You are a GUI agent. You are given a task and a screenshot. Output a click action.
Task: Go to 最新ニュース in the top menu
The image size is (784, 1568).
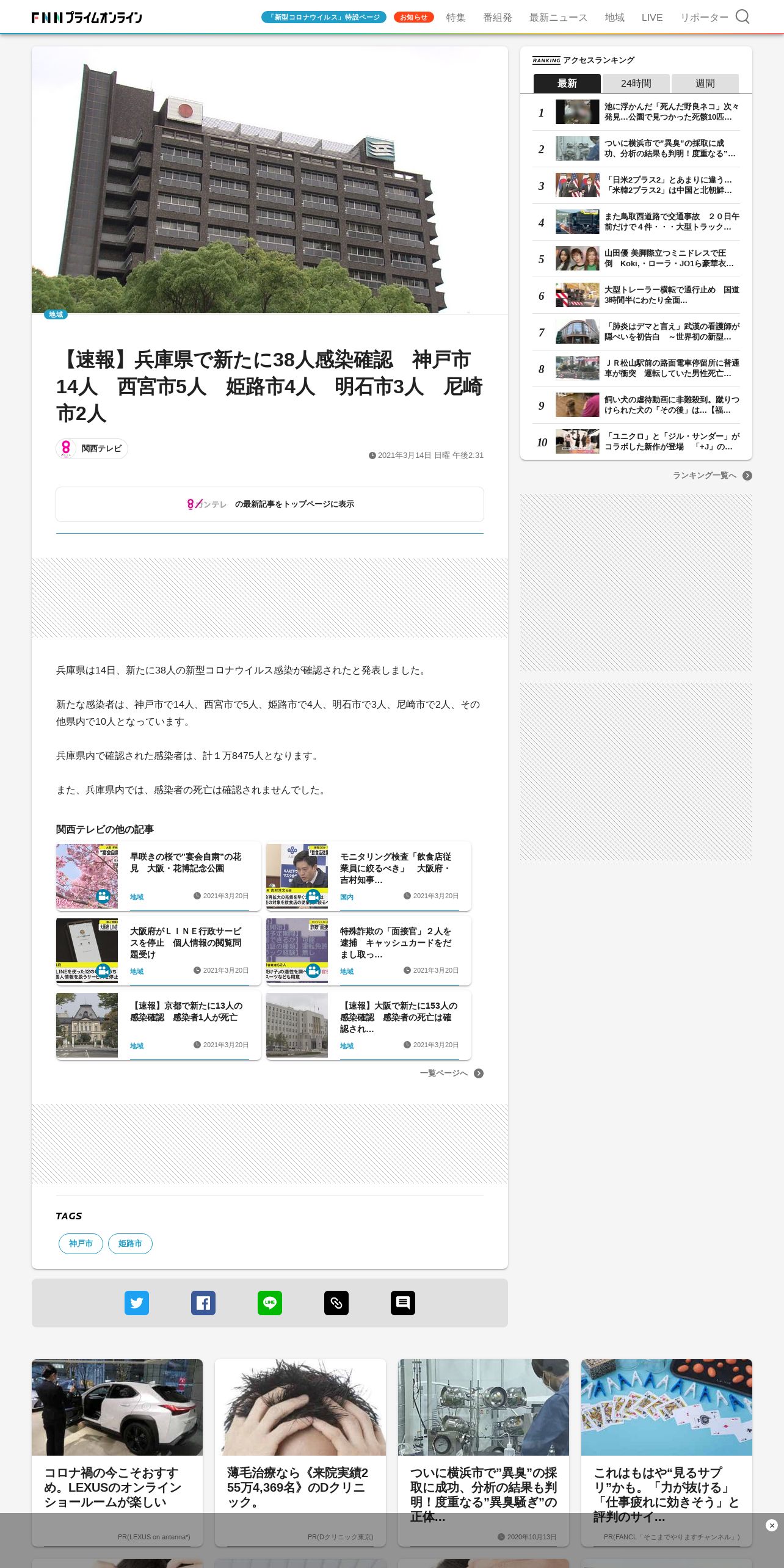point(558,17)
